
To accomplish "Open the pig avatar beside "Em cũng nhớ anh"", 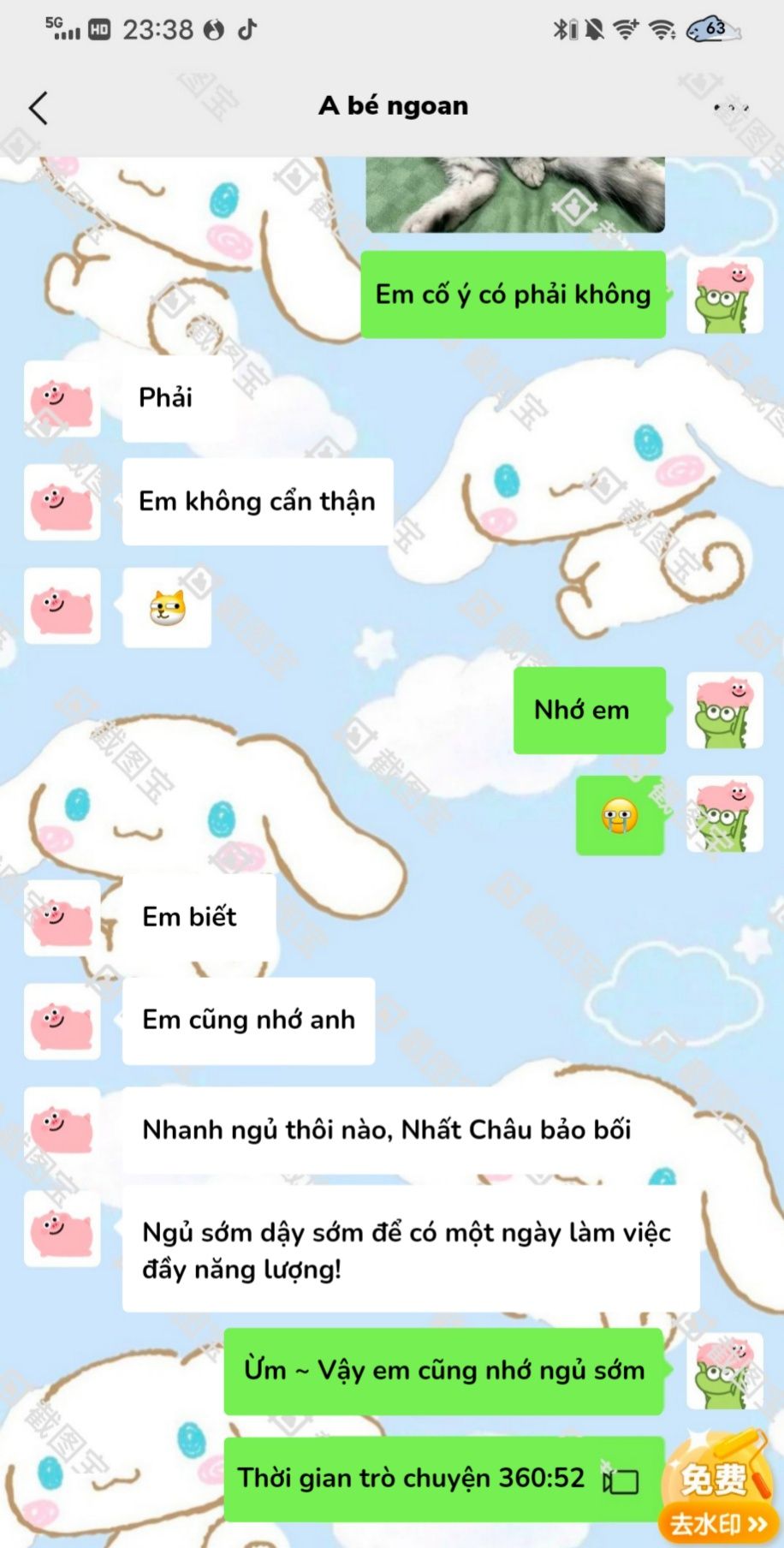I will [62, 1021].
